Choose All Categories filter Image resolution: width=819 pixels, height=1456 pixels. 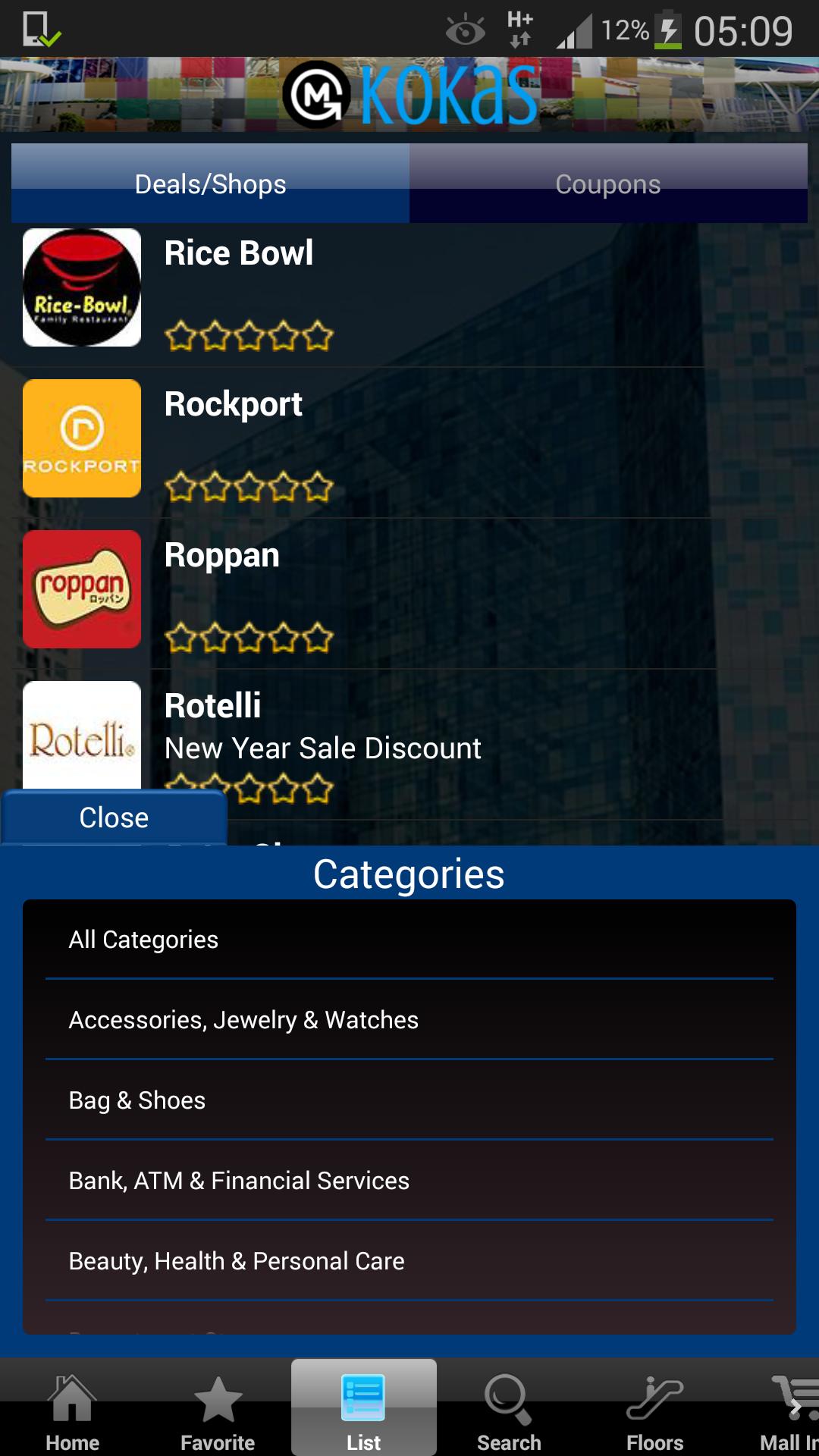point(409,940)
